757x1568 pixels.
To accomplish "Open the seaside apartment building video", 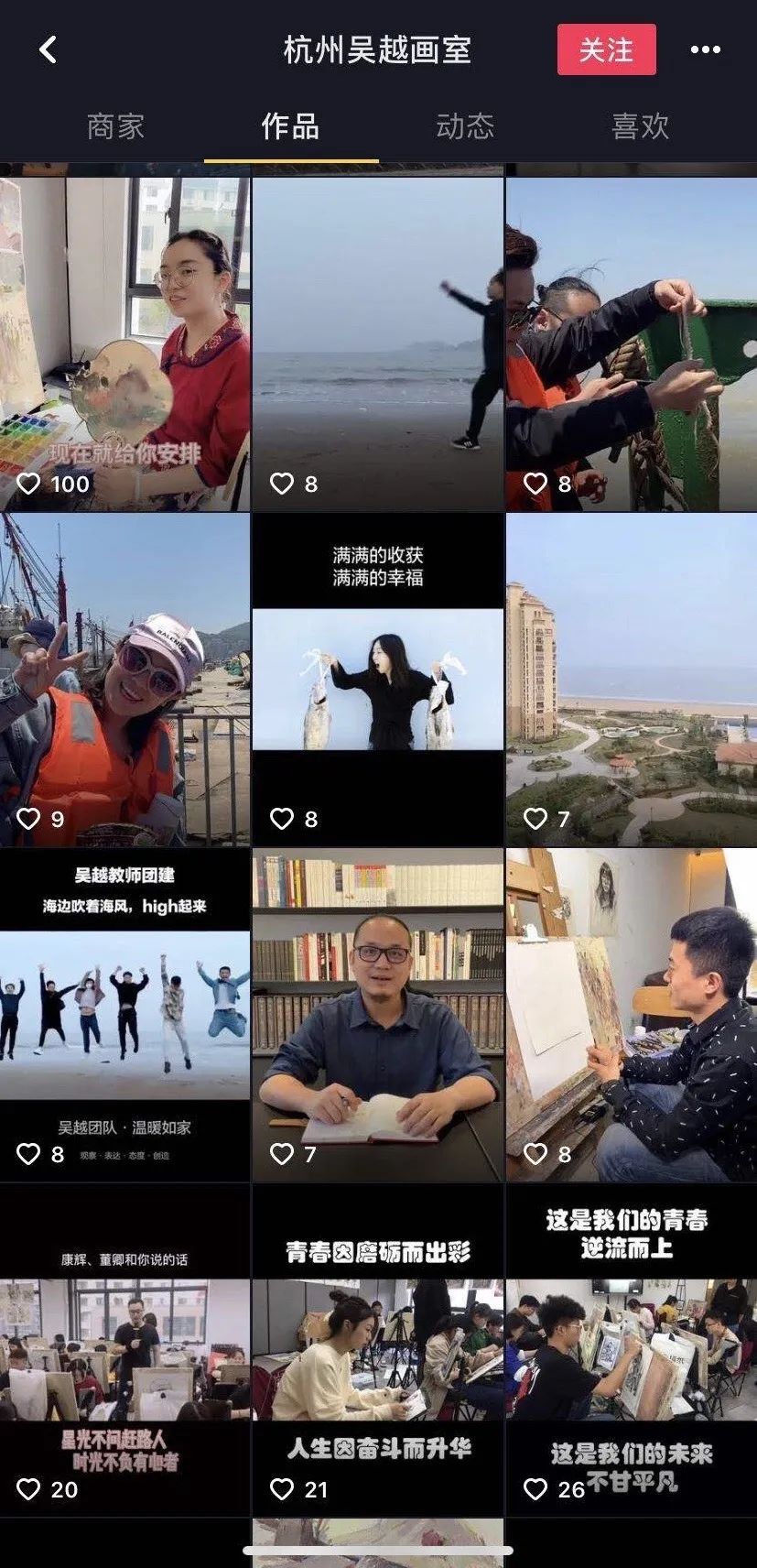I will (631, 679).
